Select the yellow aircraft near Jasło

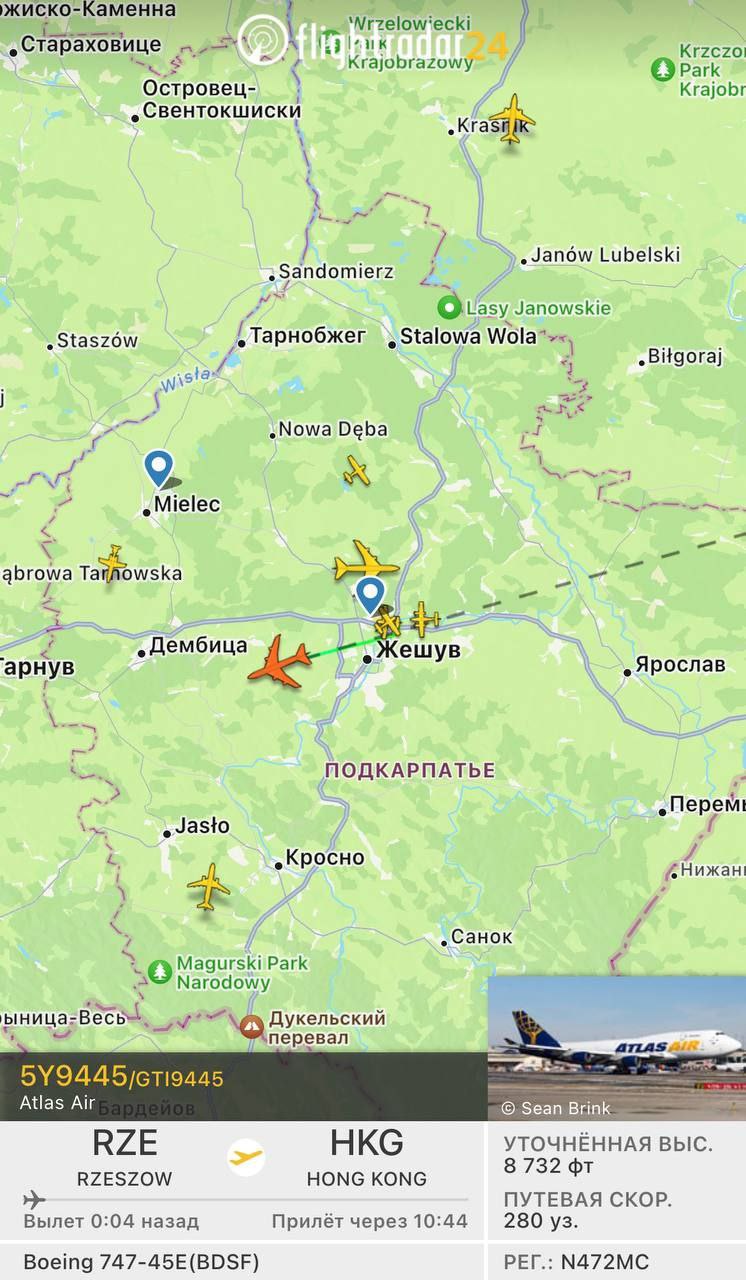click(208, 886)
